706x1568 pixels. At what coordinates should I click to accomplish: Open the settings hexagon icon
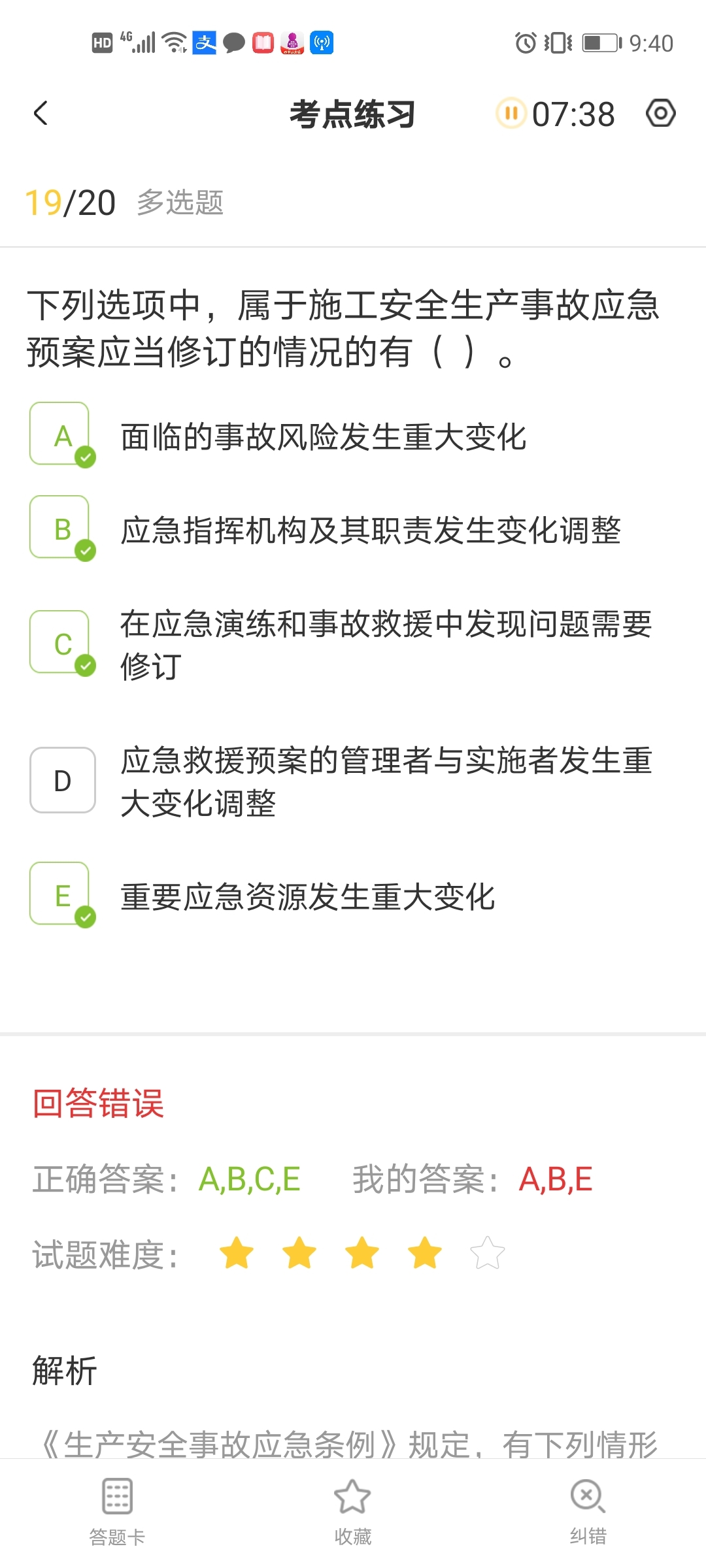pos(660,114)
